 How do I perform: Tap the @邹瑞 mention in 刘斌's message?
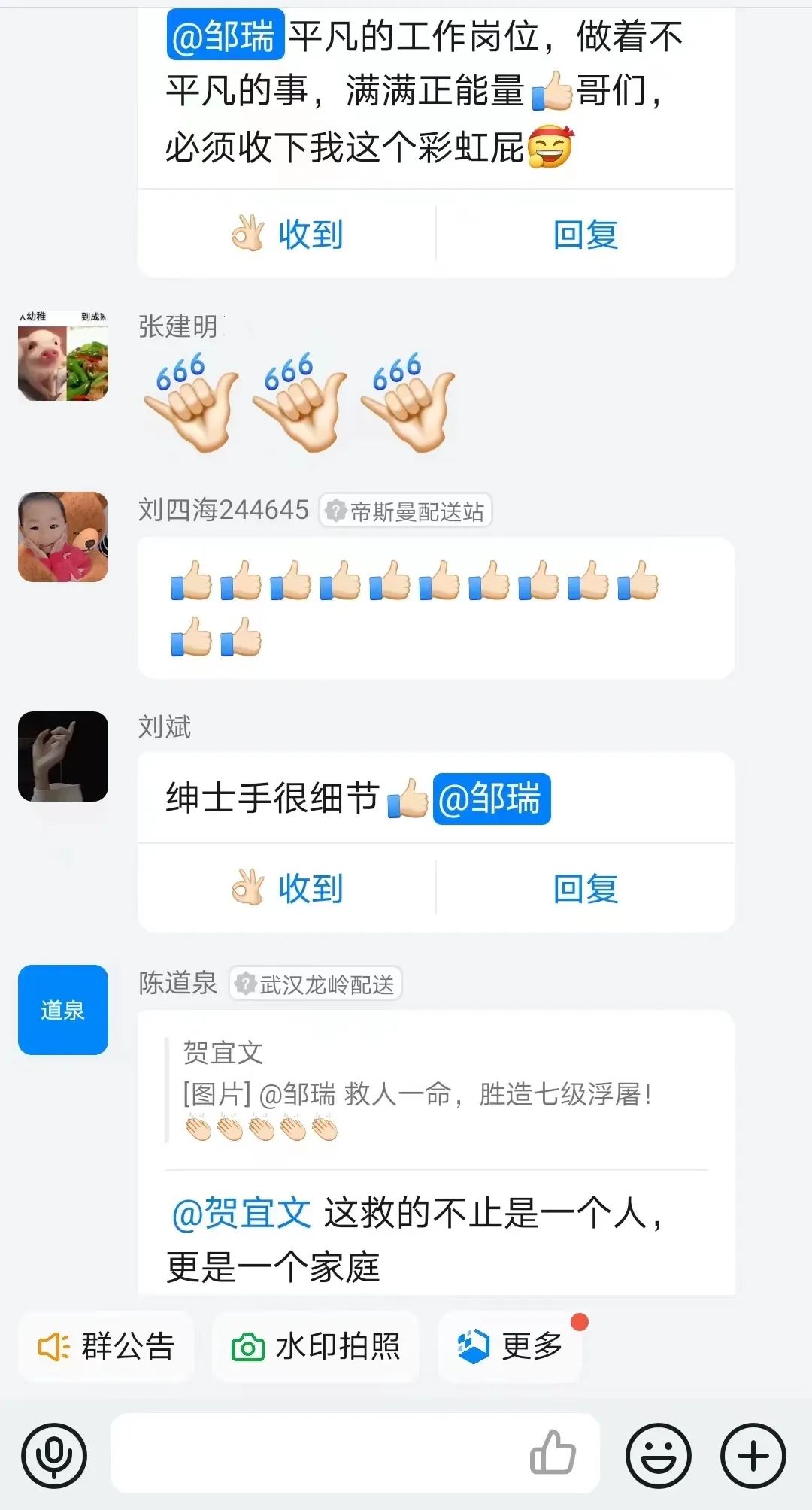[x=492, y=799]
